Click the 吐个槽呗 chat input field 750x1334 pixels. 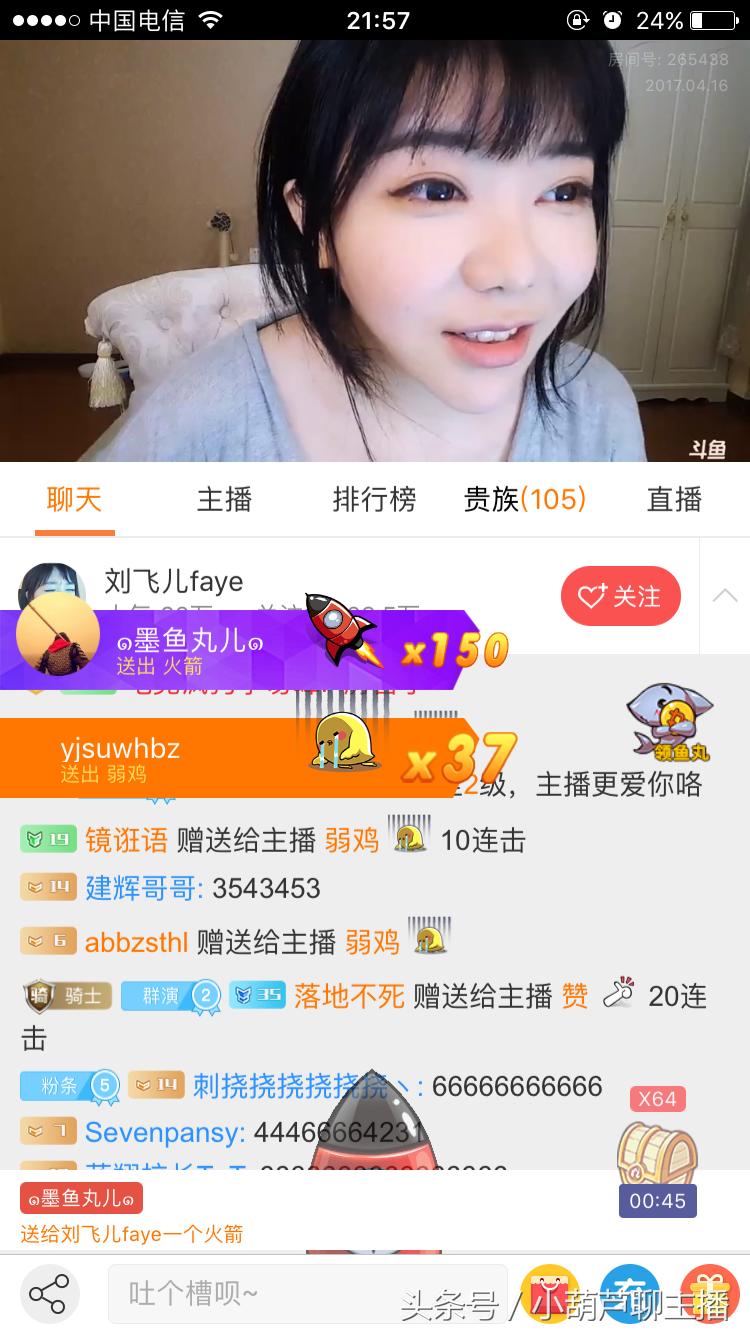click(300, 1293)
